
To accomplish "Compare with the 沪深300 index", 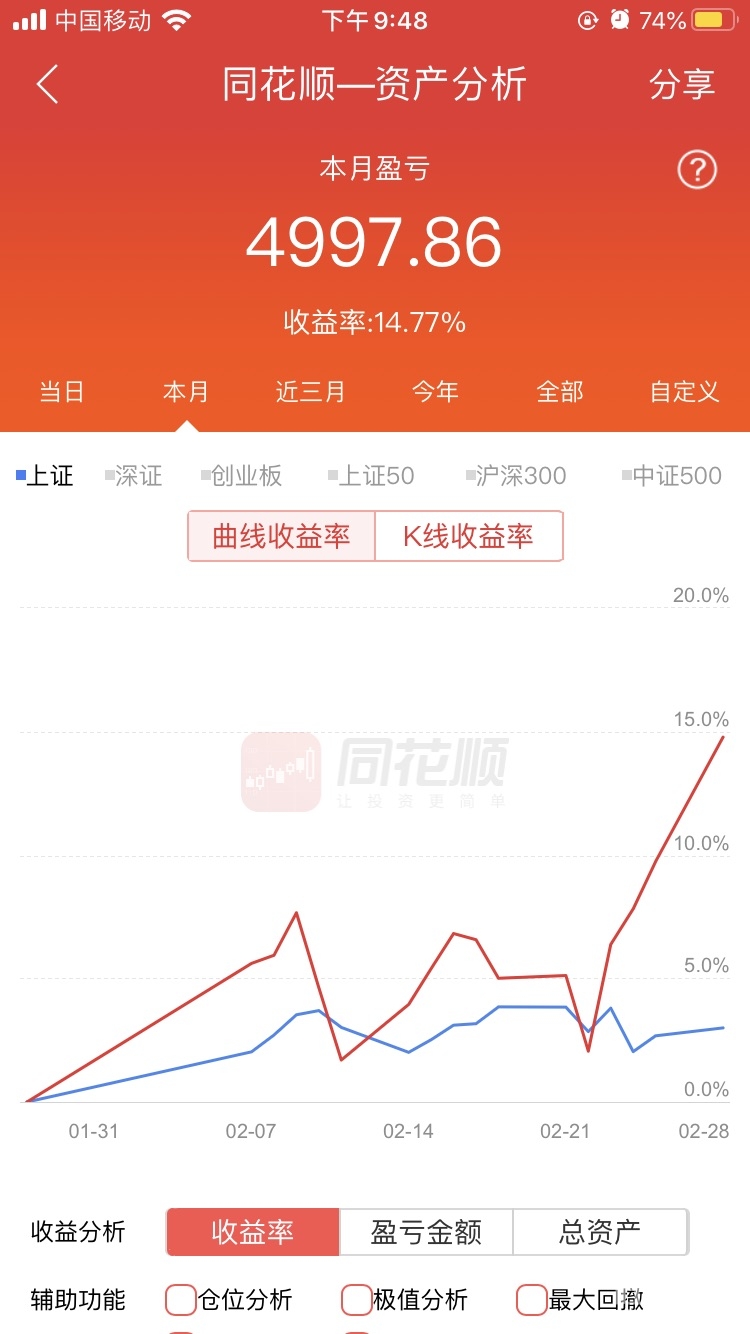I will pos(516,476).
